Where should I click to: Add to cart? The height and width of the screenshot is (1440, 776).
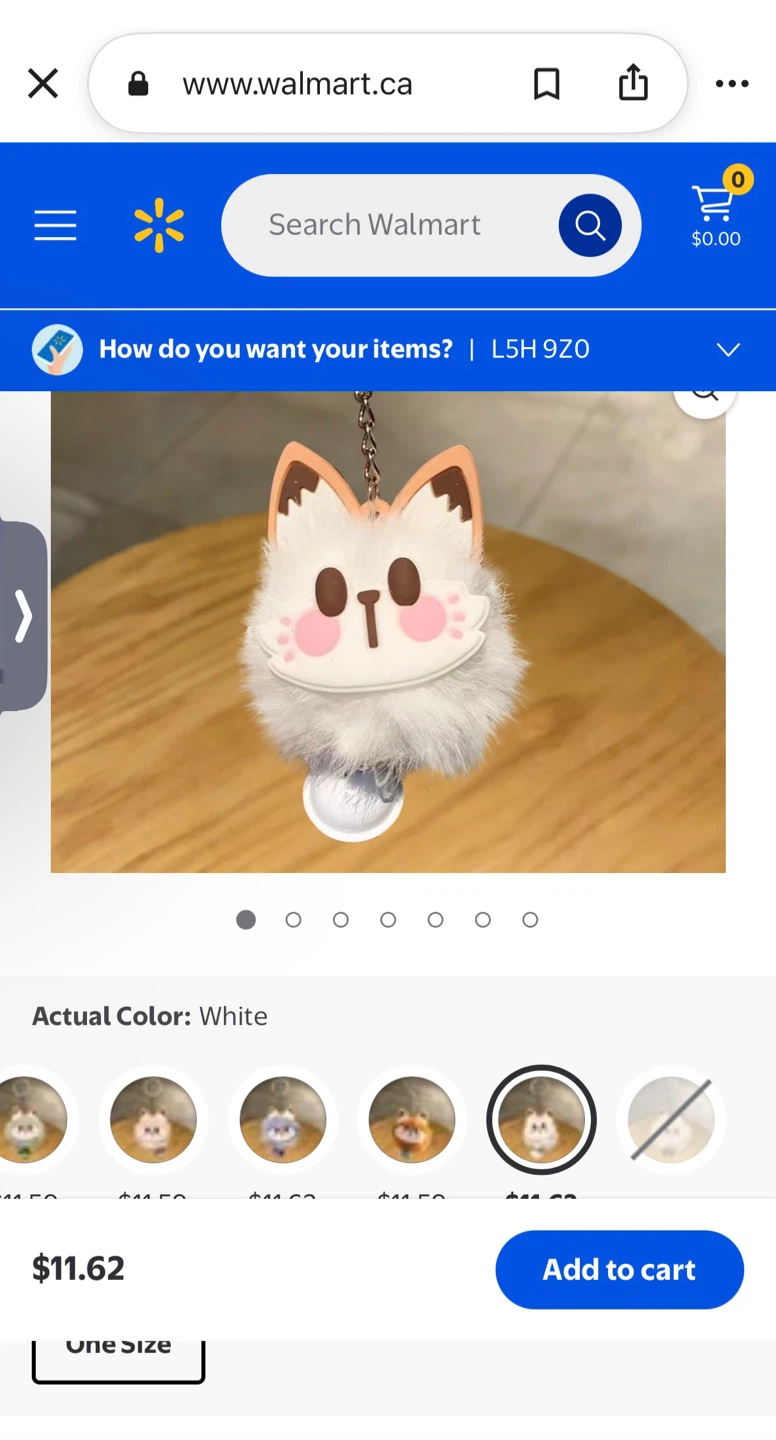click(619, 1269)
